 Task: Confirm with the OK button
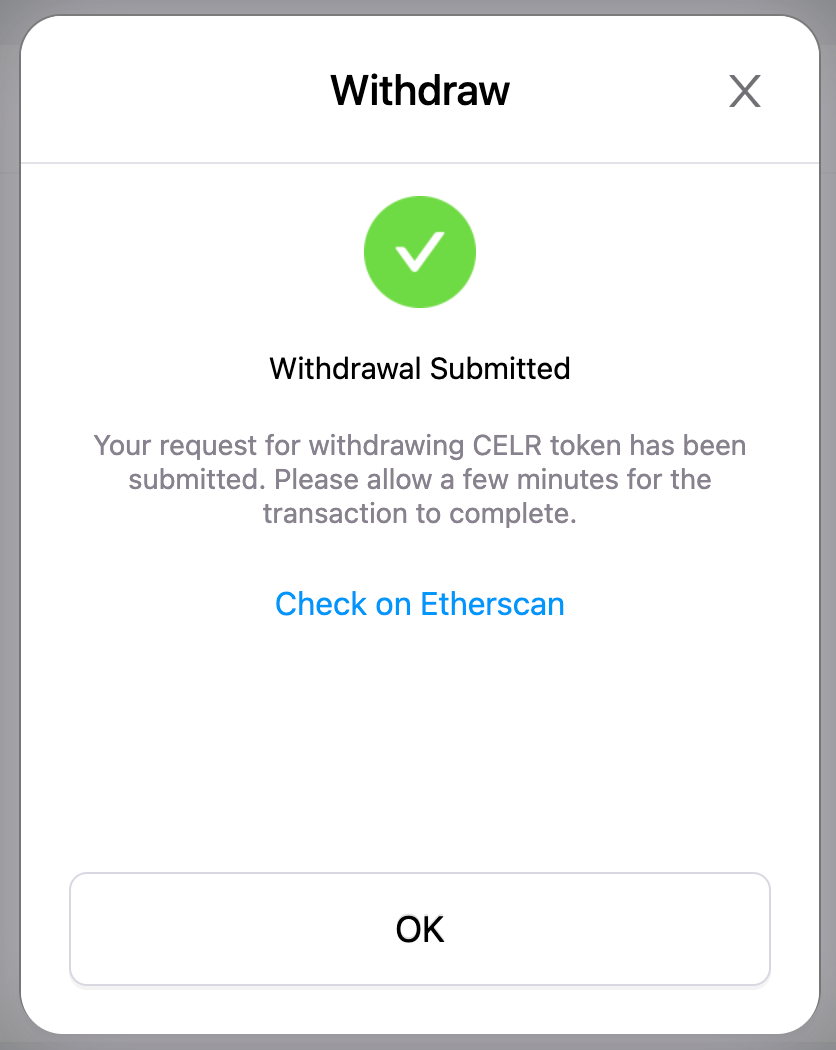(x=419, y=929)
